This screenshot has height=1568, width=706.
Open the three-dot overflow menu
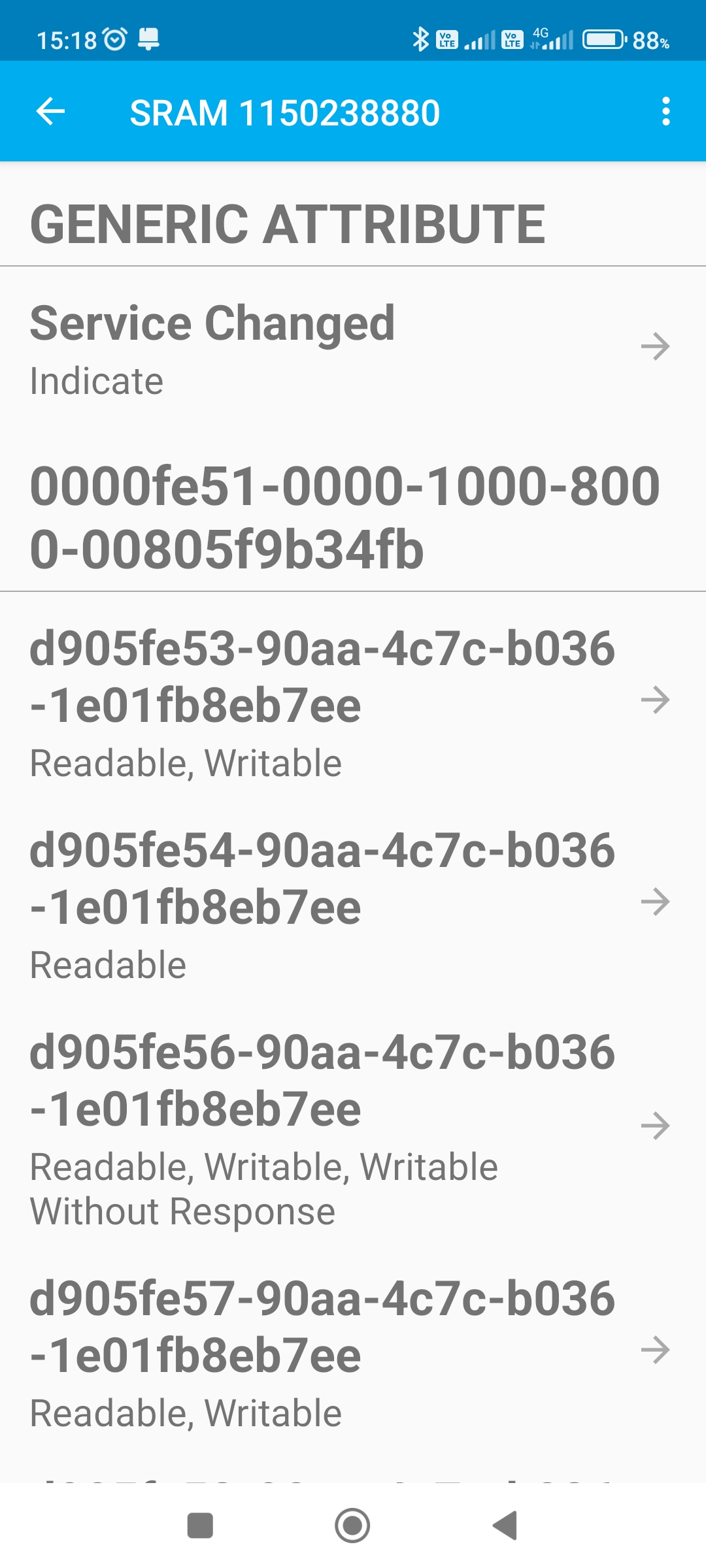tap(665, 112)
